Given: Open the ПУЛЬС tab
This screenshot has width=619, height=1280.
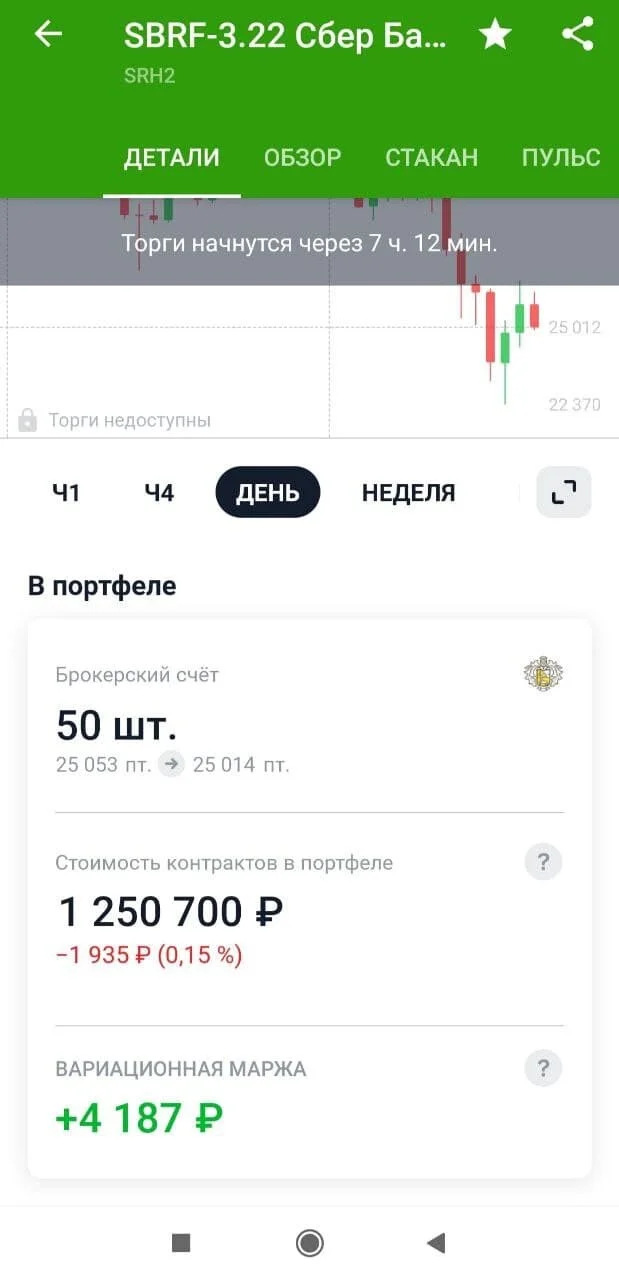Looking at the screenshot, I should [561, 157].
